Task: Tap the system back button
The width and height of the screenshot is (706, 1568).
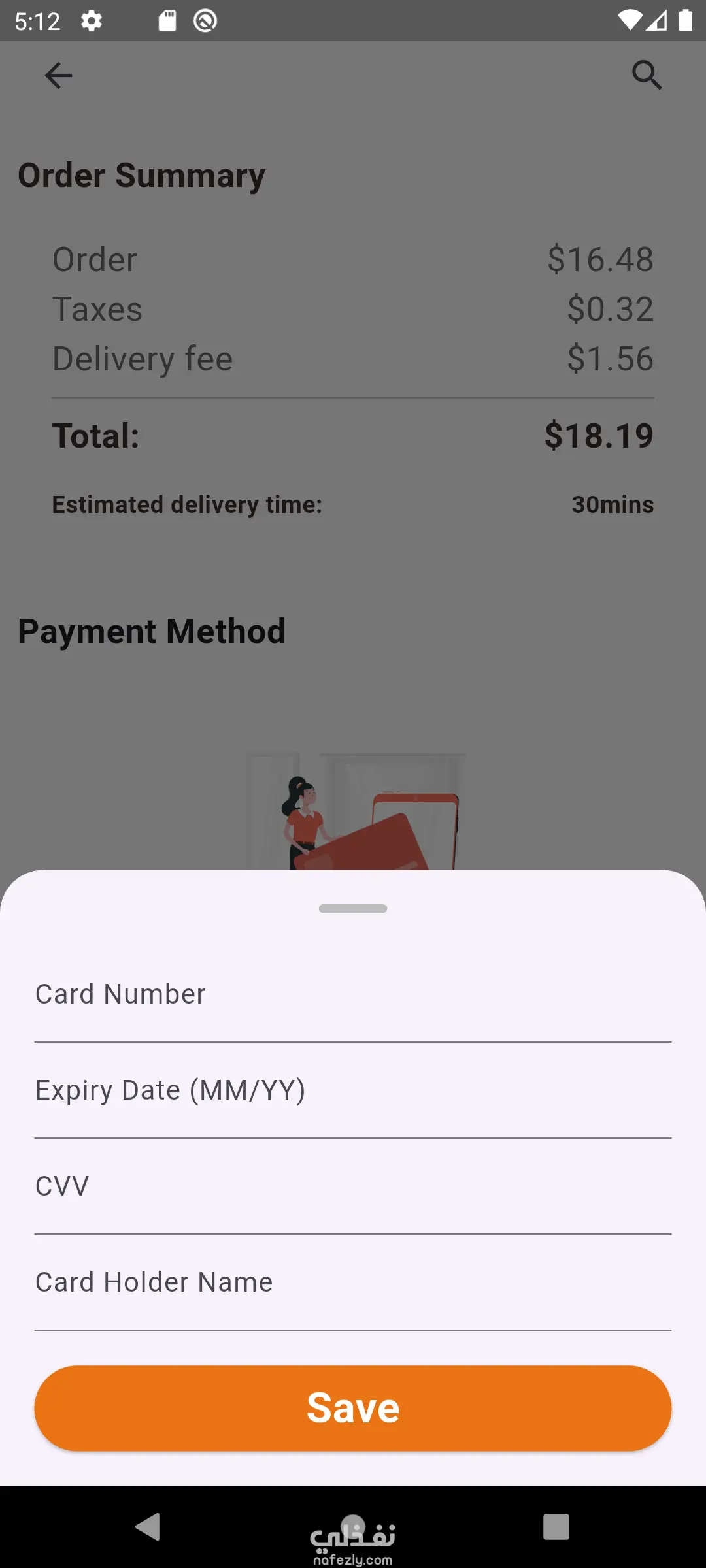Action: pos(148,1527)
